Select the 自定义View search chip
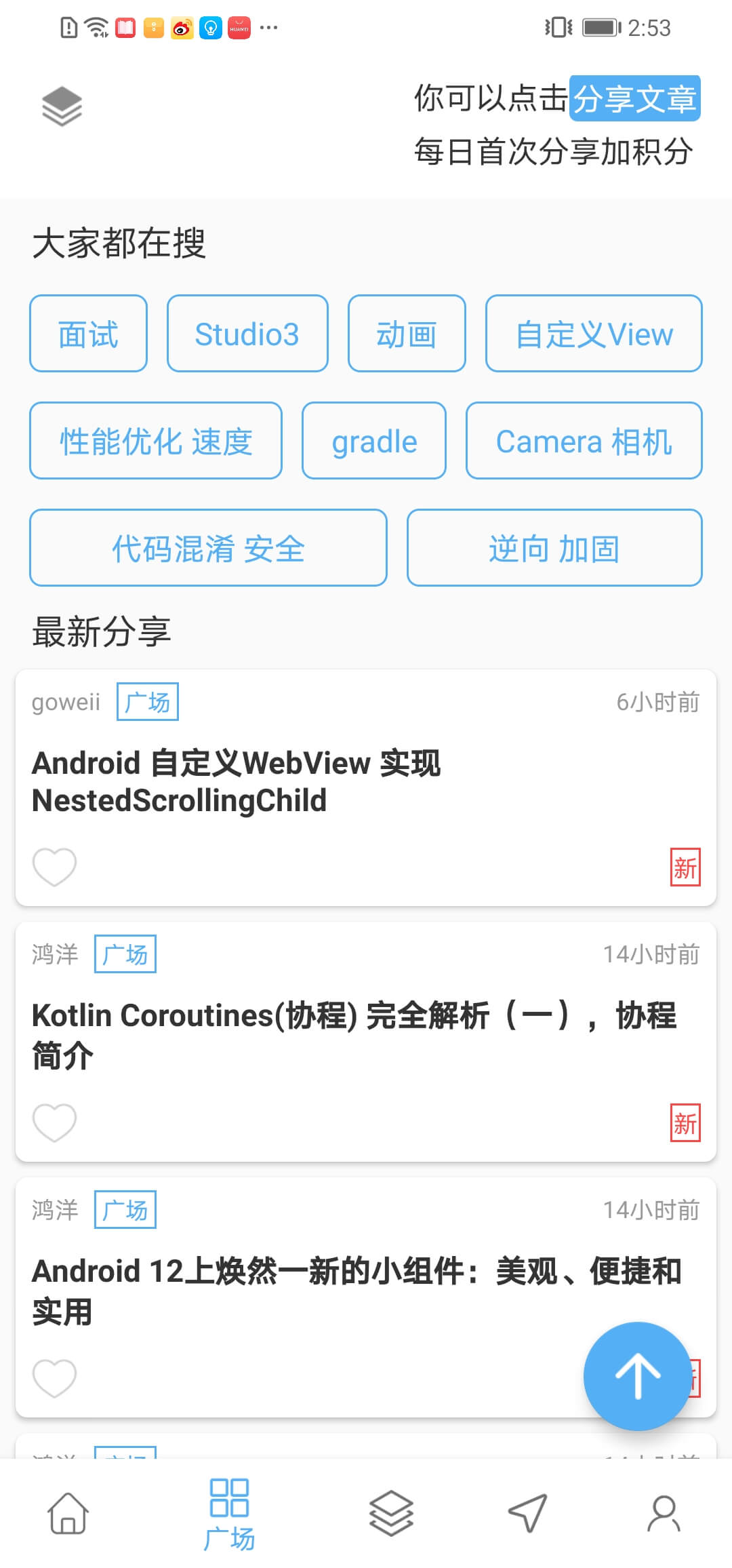The width and height of the screenshot is (732, 1568). click(x=594, y=334)
